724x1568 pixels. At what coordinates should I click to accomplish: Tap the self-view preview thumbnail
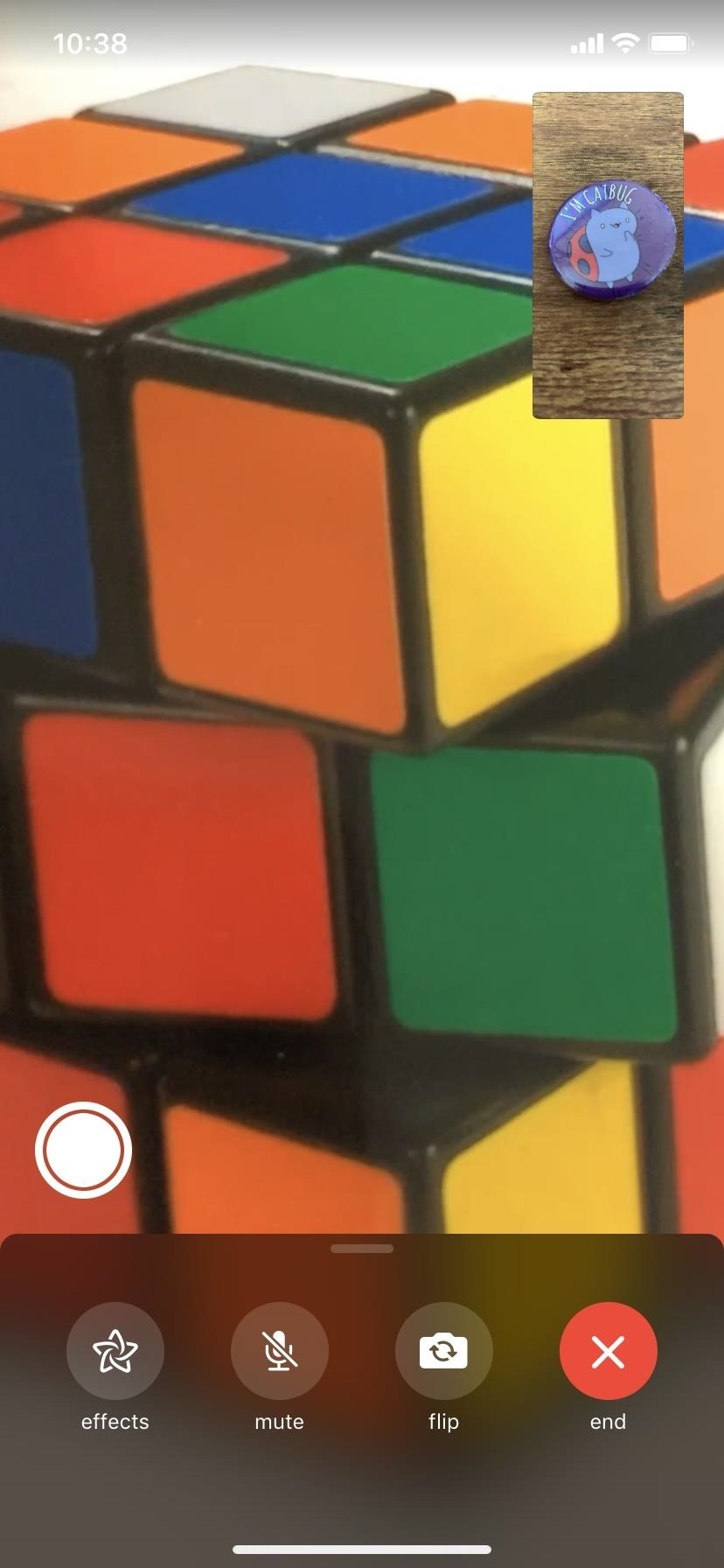(x=608, y=255)
